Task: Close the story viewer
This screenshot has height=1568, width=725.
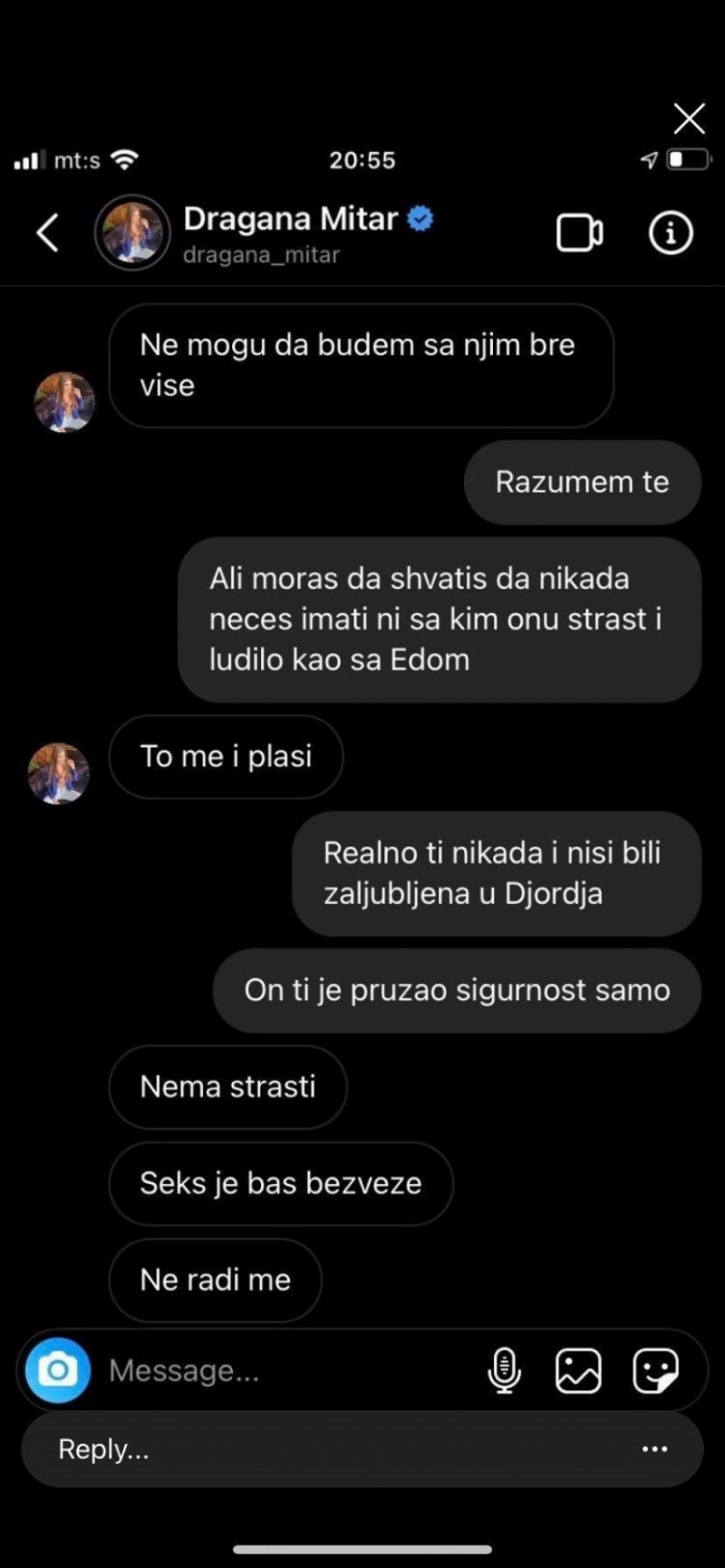Action: tap(689, 118)
